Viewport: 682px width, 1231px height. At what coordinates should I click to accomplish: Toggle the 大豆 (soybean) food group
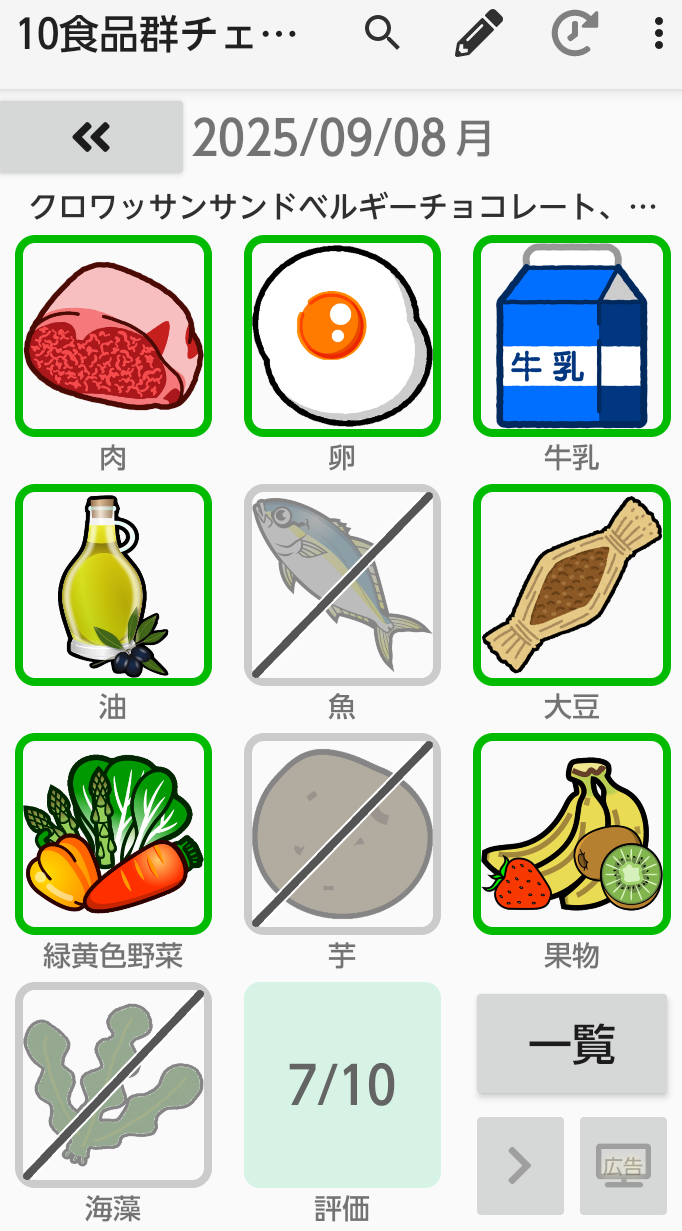571,585
